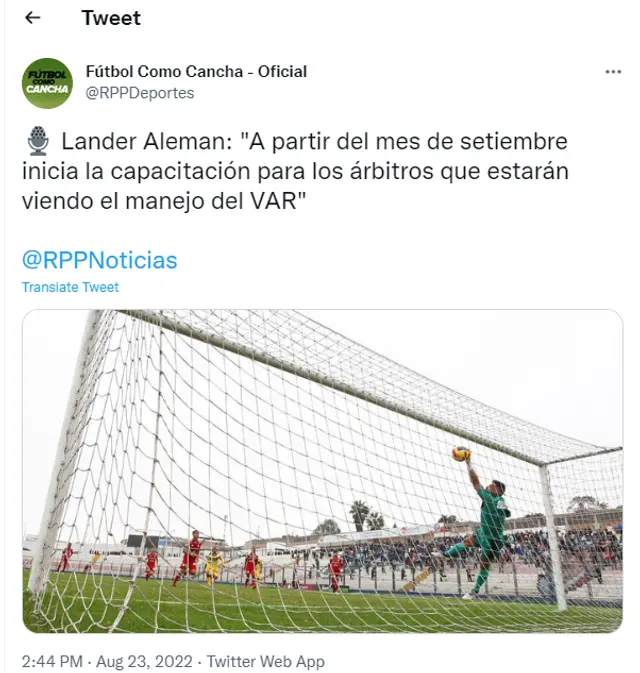Open the Twitter Web App source link

coord(268,661)
